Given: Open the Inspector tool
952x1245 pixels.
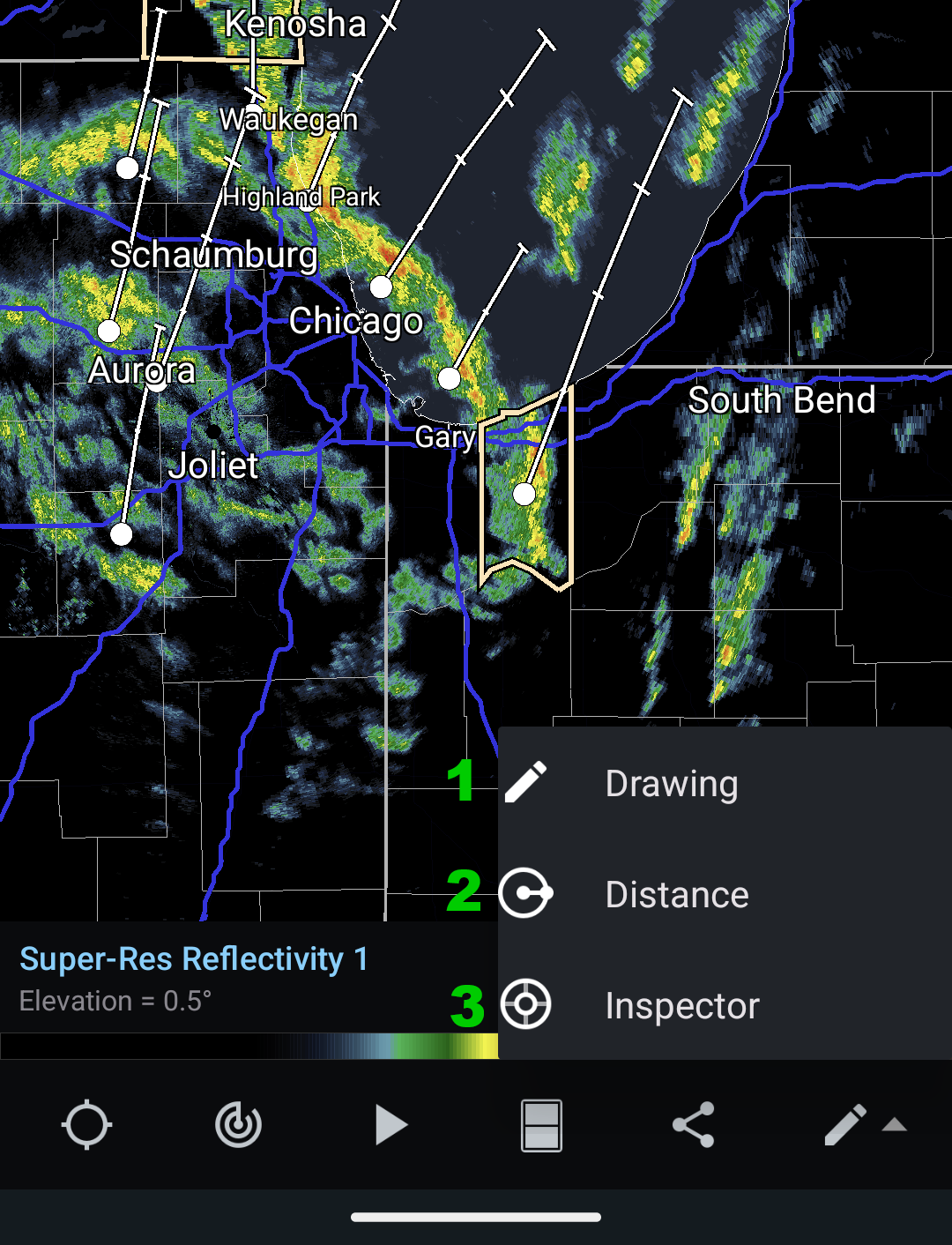Looking at the screenshot, I should 681,1006.
